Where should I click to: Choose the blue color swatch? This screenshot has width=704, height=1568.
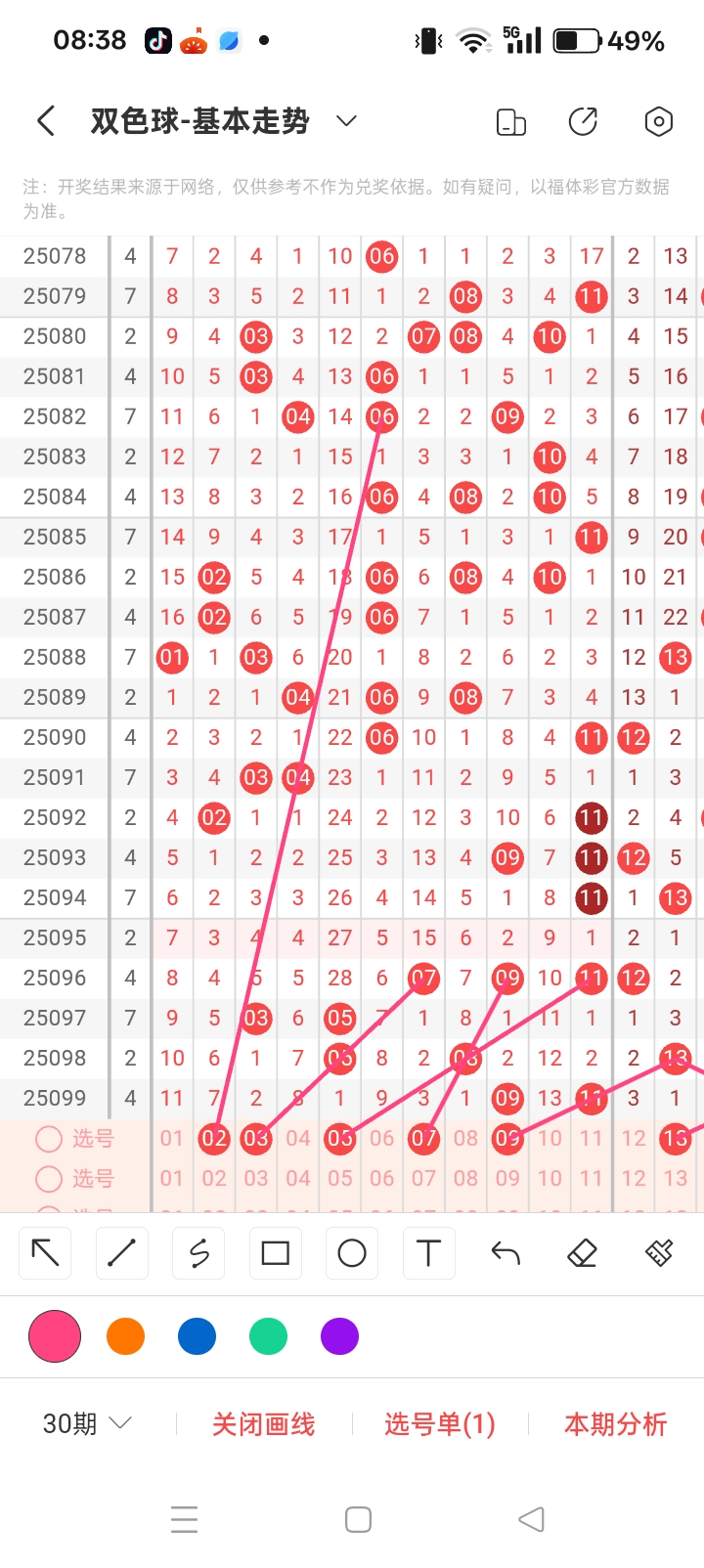tap(197, 1336)
